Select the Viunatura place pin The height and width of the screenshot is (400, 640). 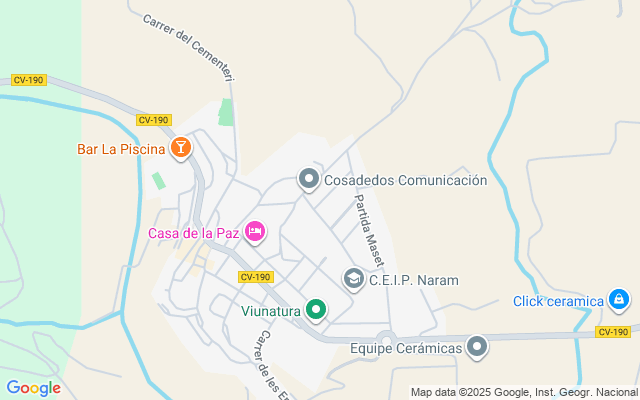coord(316,310)
